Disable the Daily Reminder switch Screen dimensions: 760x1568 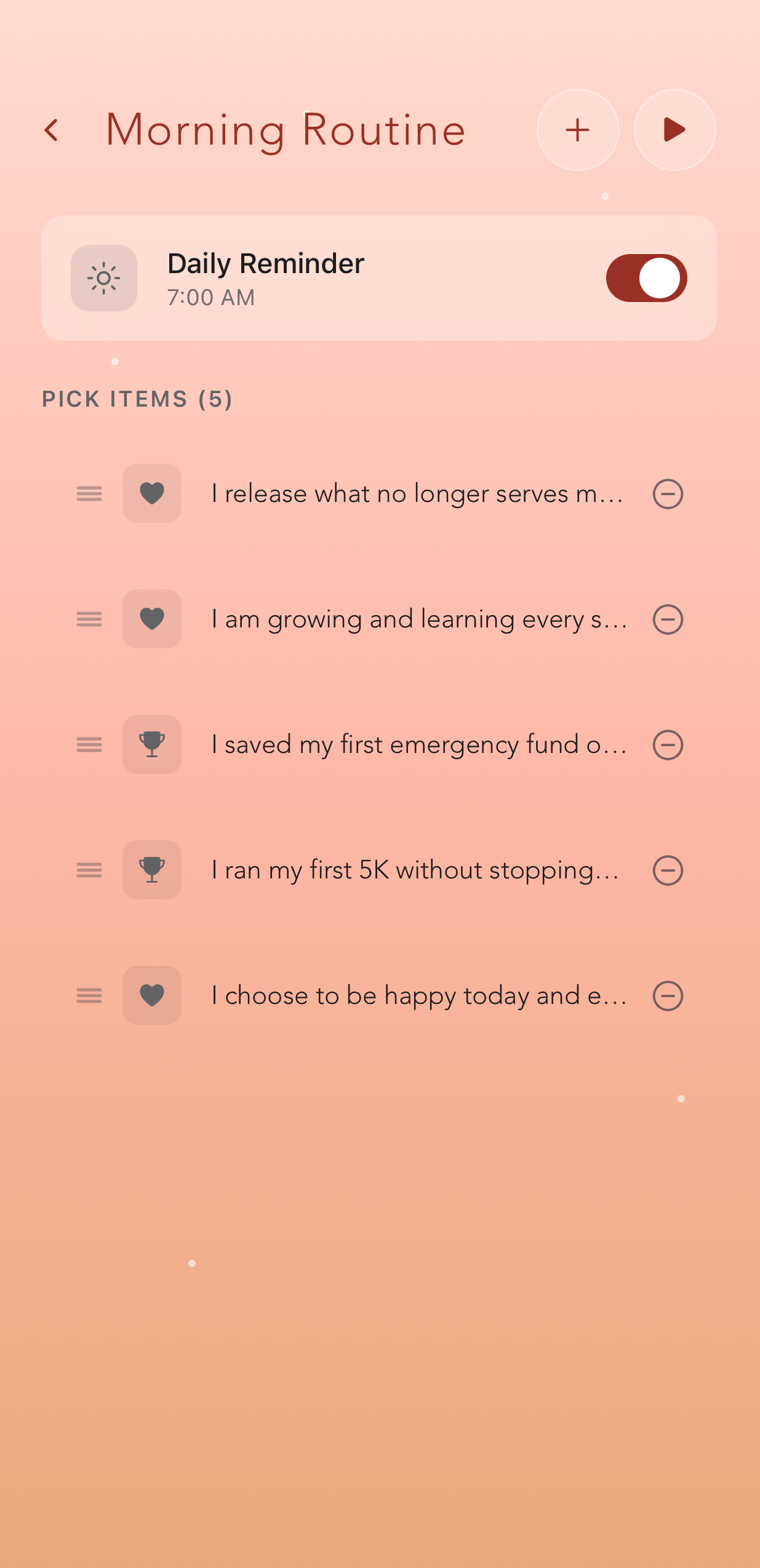pos(647,277)
